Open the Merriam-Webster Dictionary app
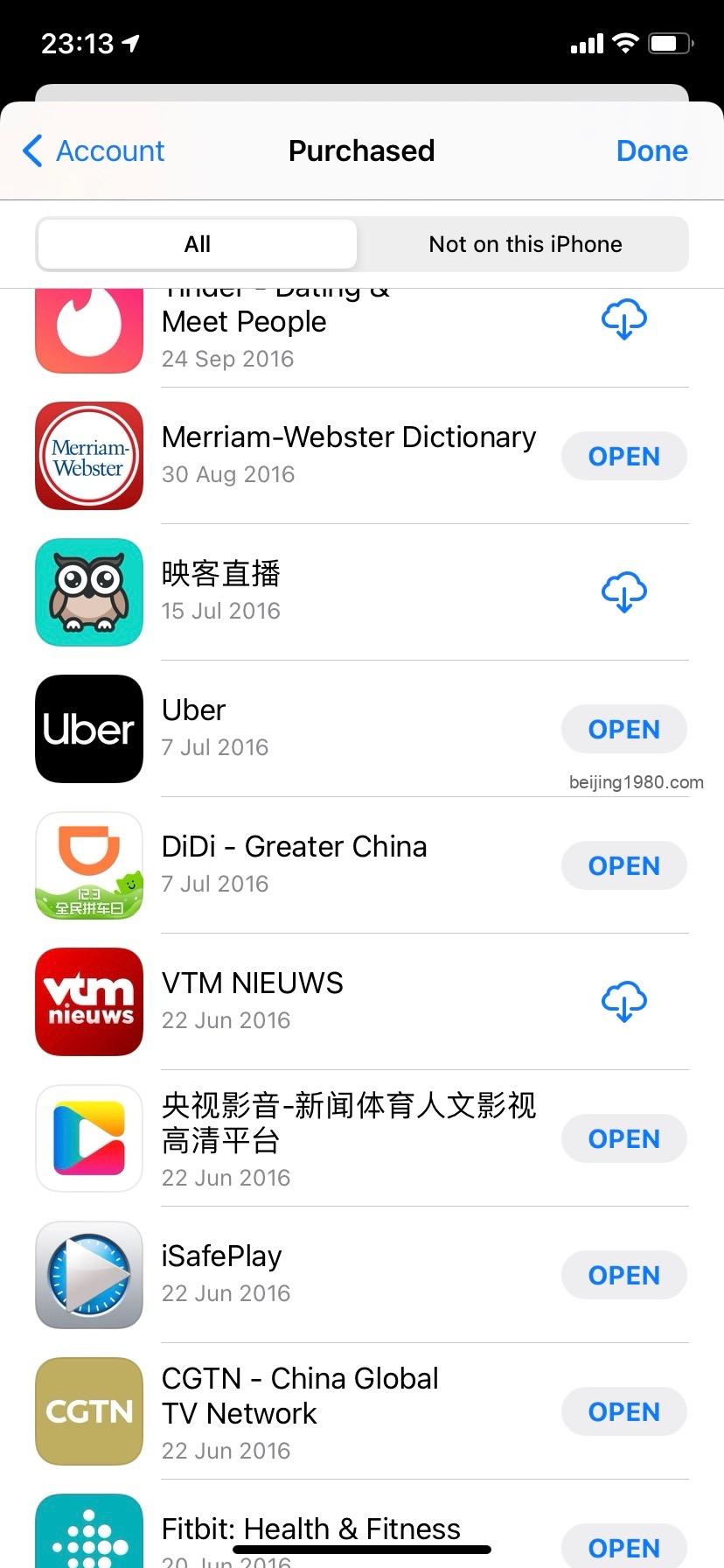724x1568 pixels. coord(623,456)
